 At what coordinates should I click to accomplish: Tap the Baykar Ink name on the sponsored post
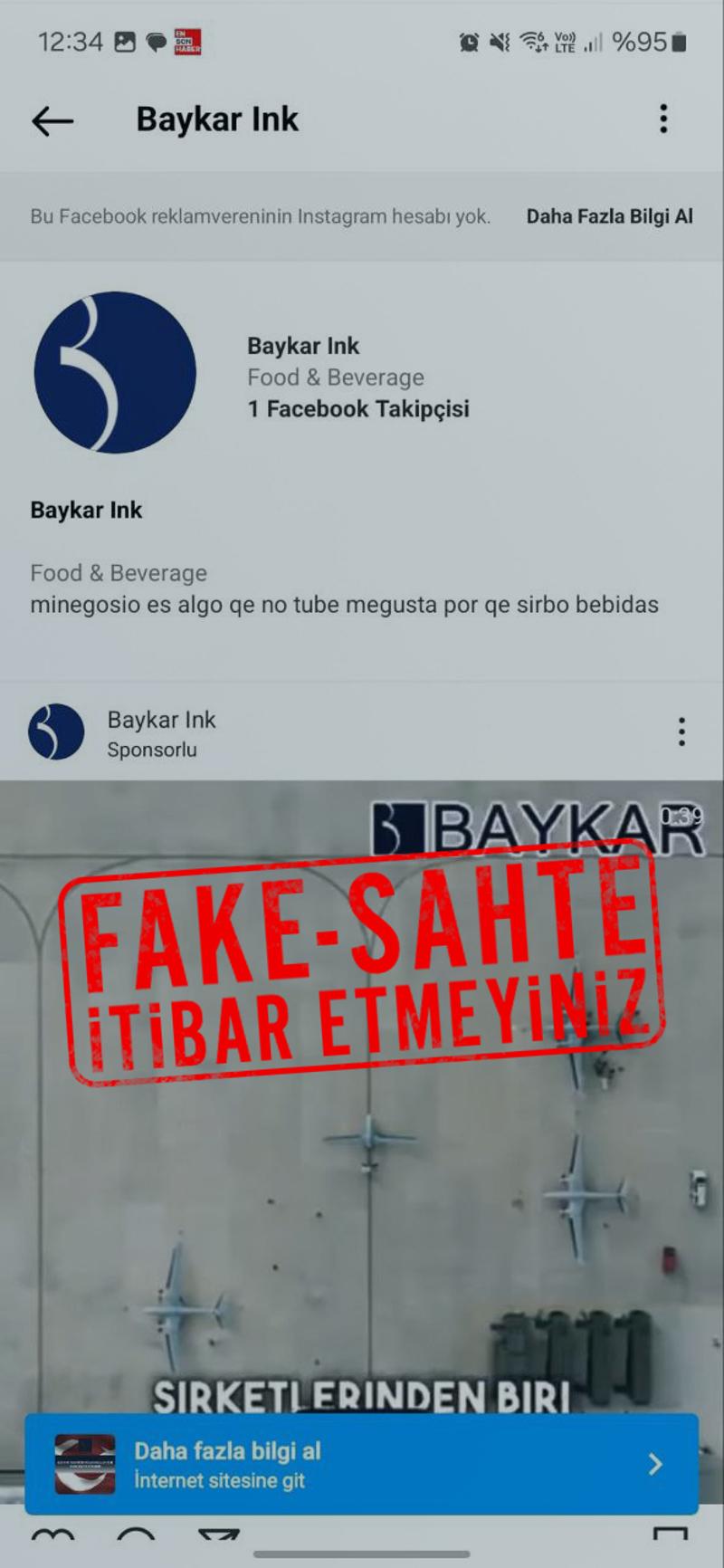[x=161, y=720]
